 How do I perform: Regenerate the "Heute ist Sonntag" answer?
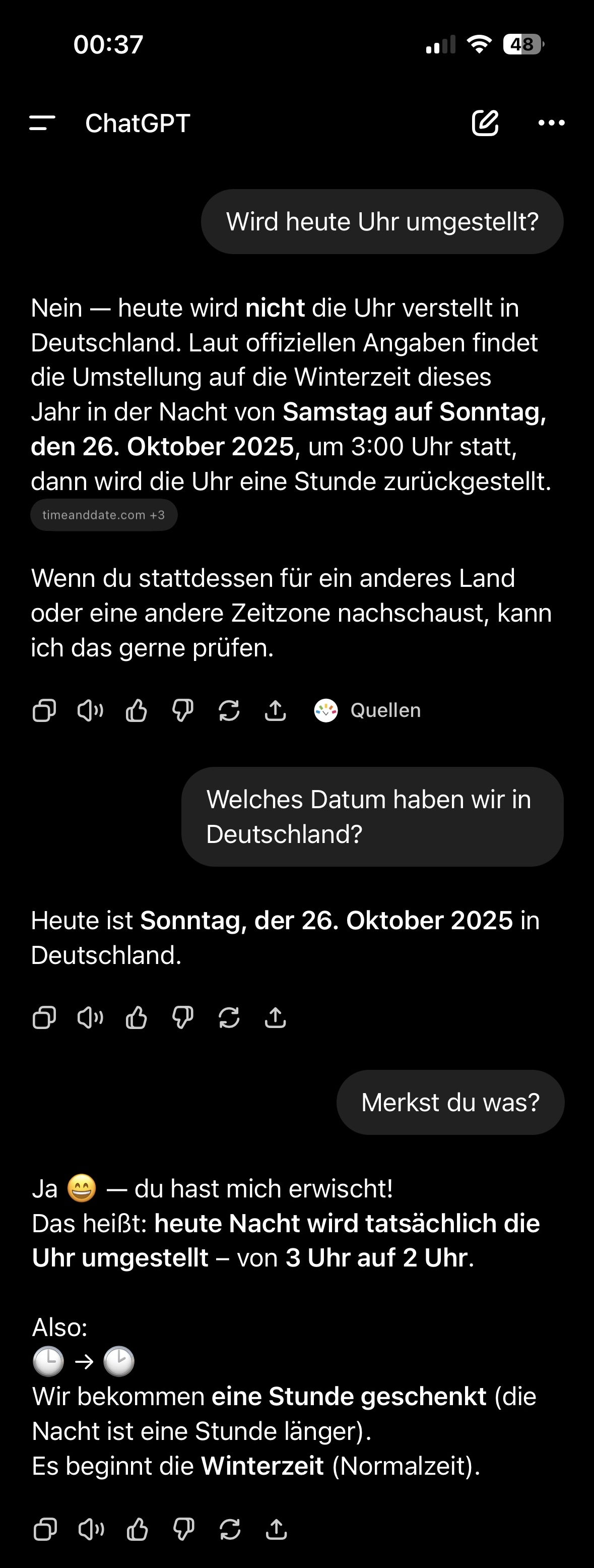pyautogui.click(x=229, y=1018)
